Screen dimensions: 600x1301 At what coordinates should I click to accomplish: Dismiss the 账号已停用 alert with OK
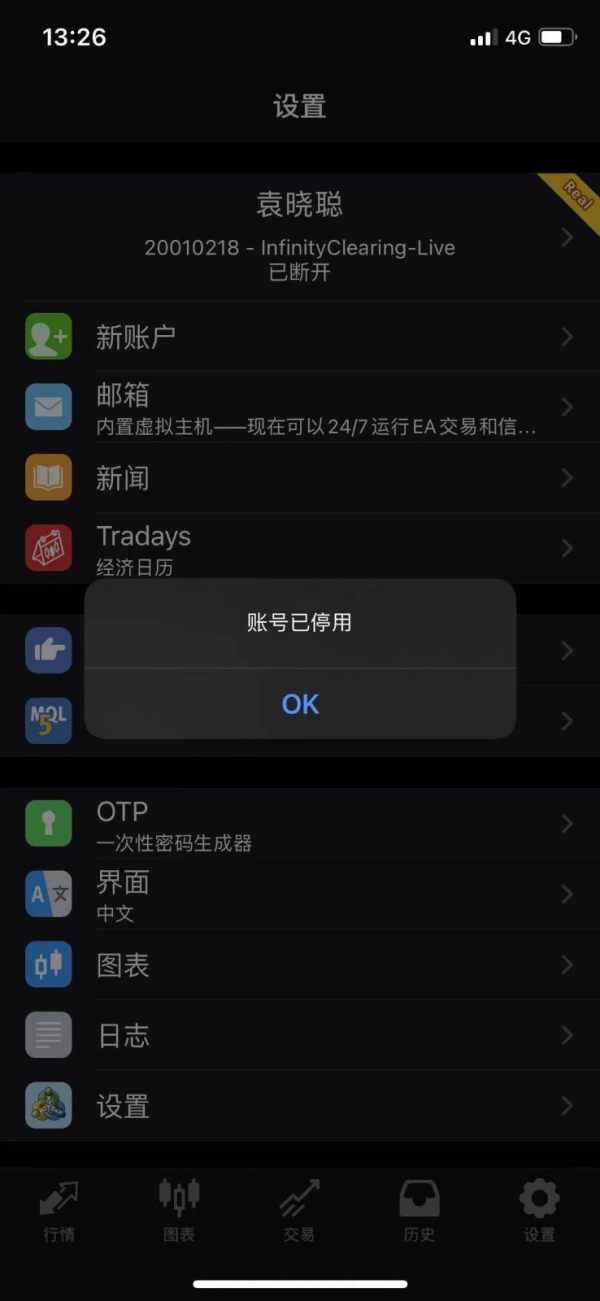(300, 704)
